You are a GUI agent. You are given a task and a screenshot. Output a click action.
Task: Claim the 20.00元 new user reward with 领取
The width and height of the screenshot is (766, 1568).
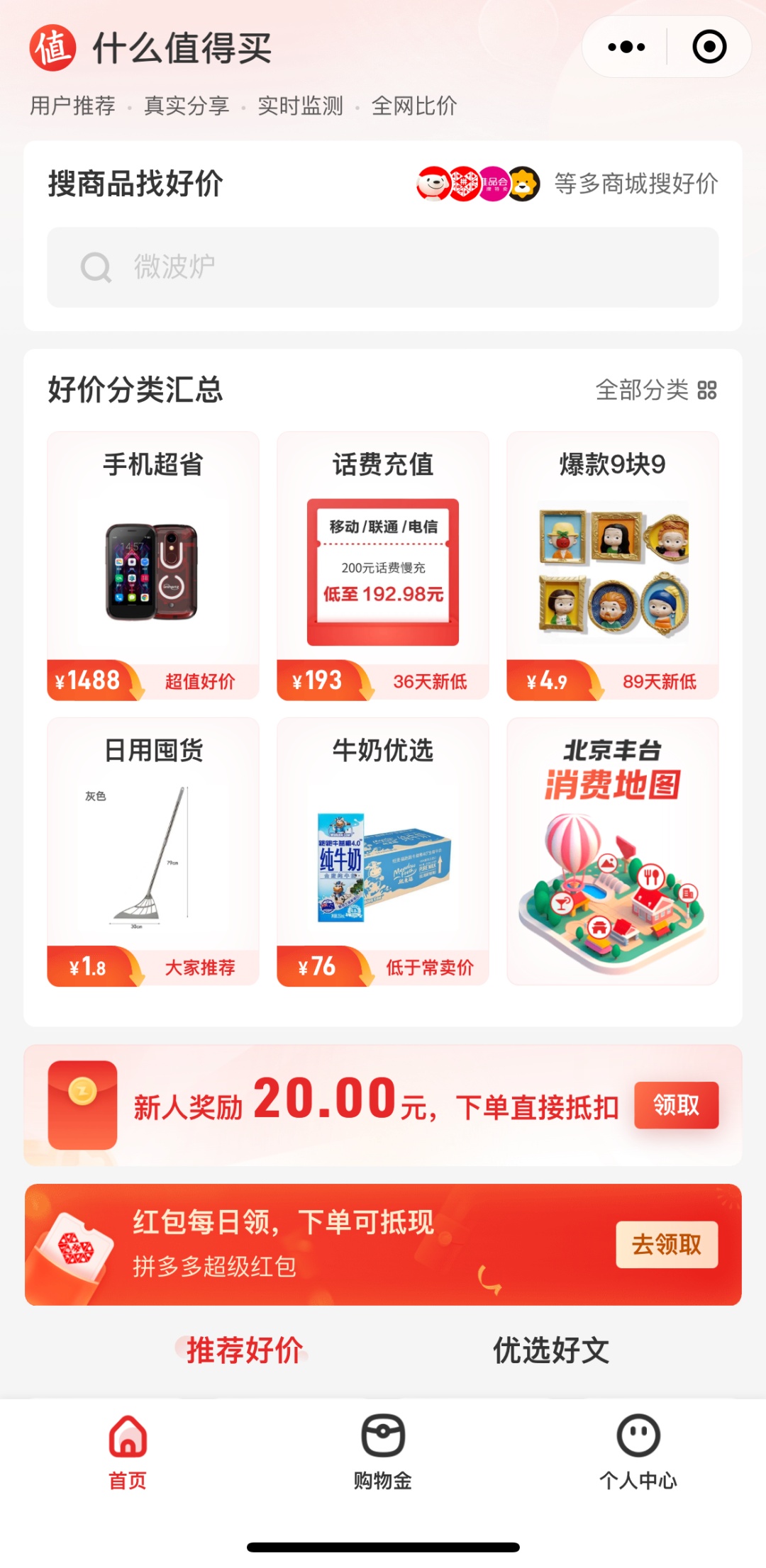coord(675,1105)
